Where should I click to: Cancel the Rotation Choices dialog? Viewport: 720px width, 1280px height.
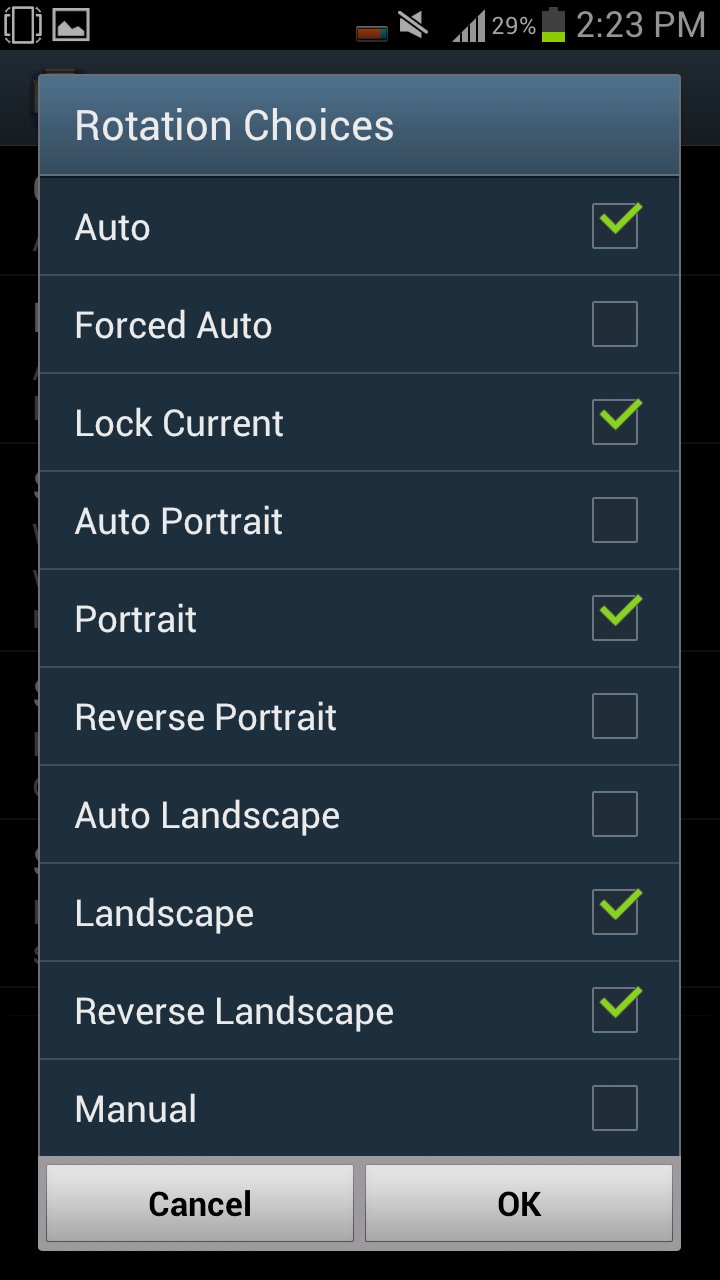tap(200, 1203)
